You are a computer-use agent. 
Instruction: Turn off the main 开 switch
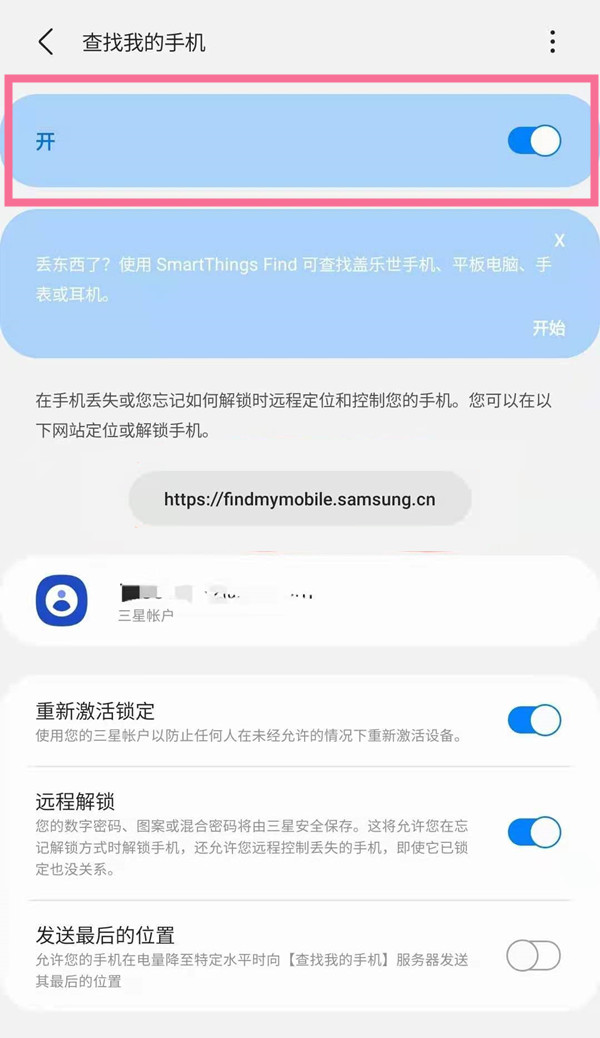(x=534, y=141)
